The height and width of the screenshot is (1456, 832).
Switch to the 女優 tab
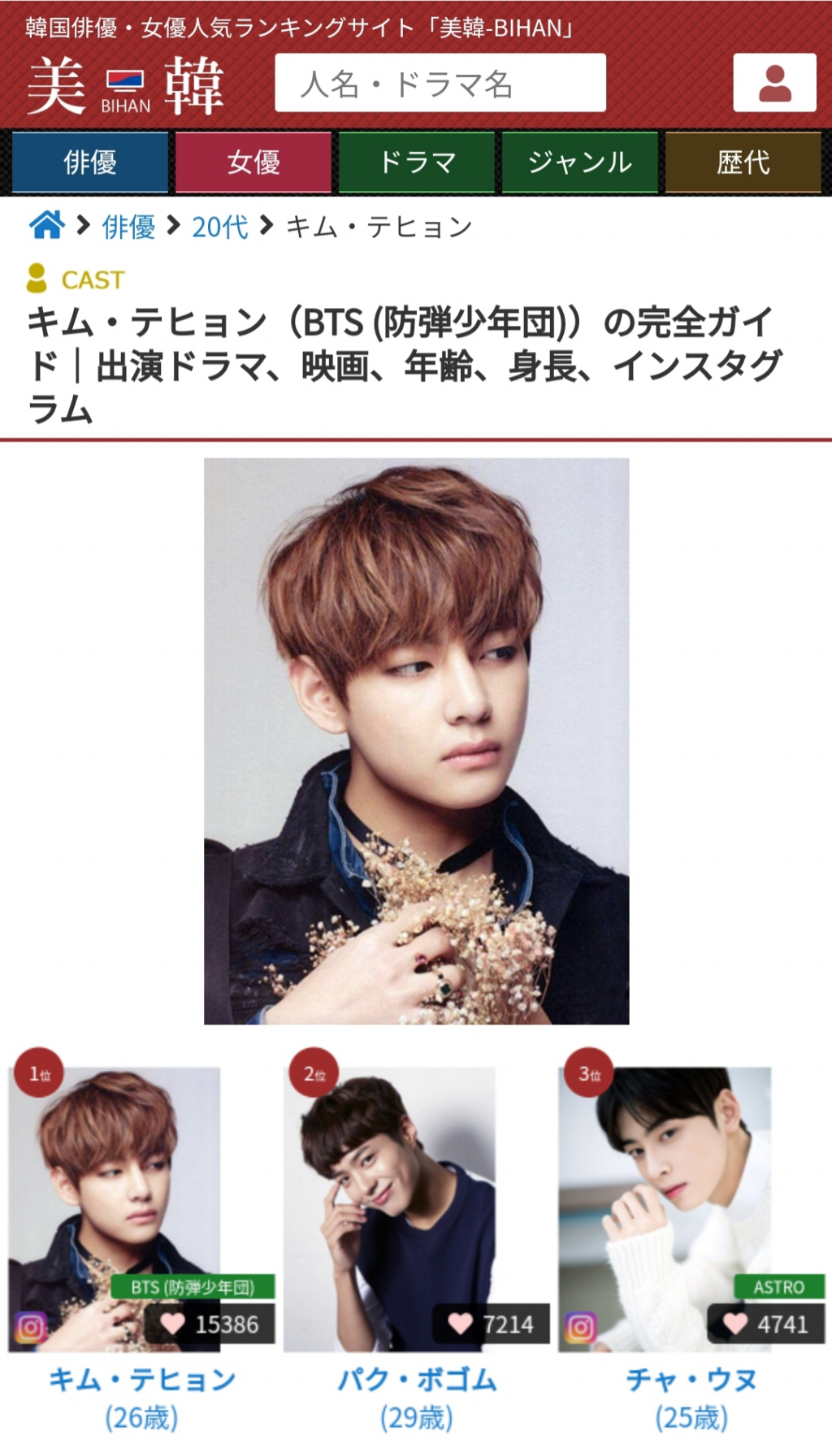tap(253, 162)
